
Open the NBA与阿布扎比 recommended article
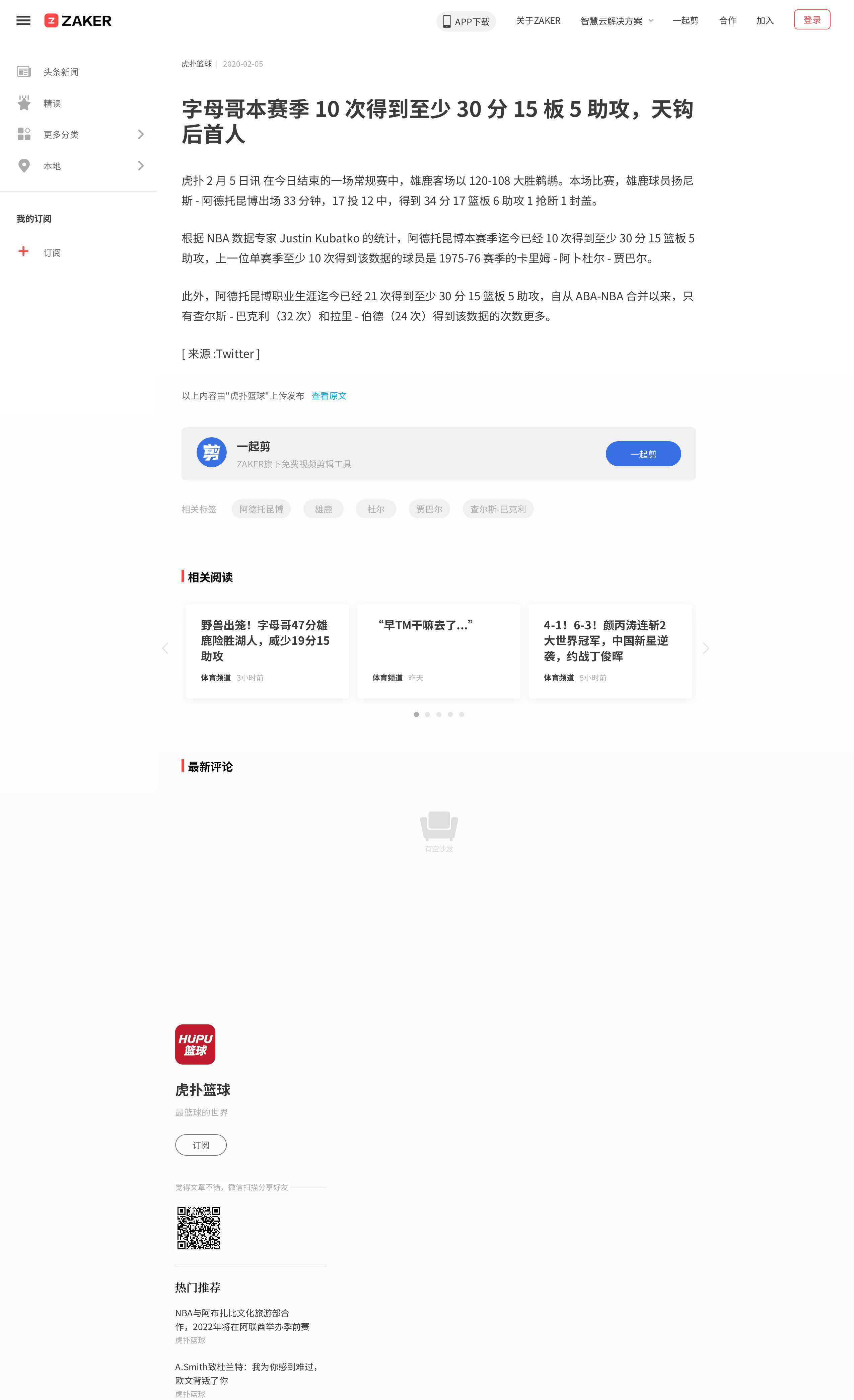point(242,1319)
